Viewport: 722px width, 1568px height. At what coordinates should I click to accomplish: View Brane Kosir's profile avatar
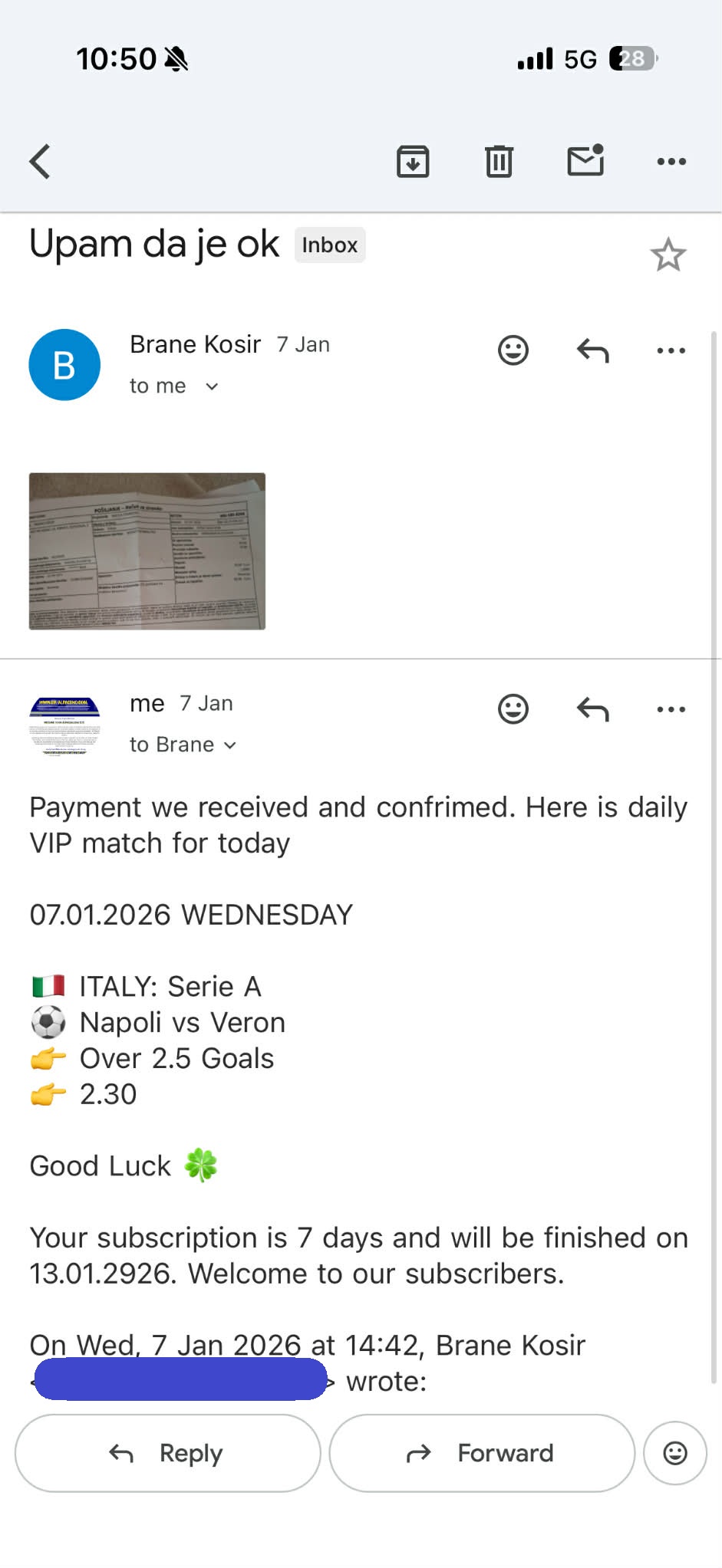(x=64, y=365)
